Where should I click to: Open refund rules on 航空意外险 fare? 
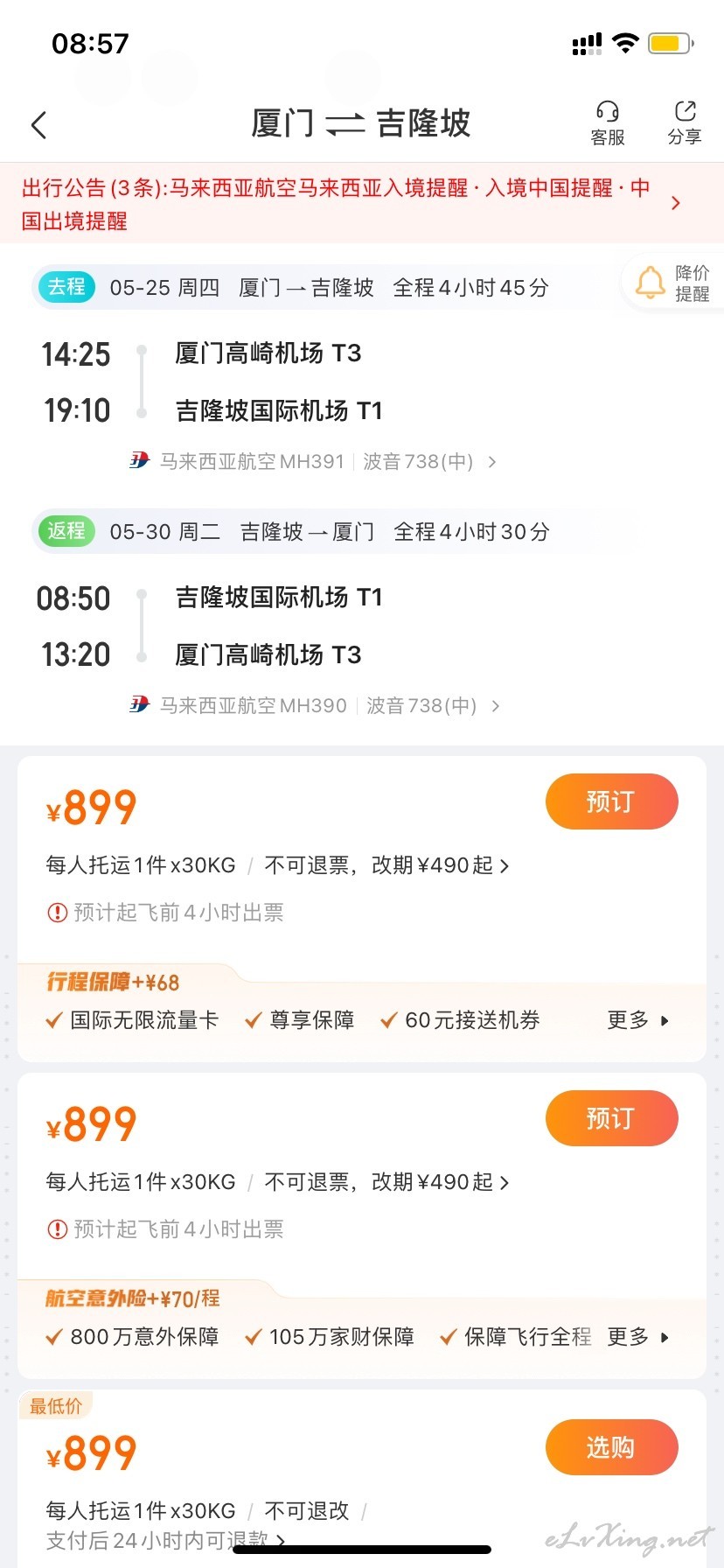point(386,1182)
